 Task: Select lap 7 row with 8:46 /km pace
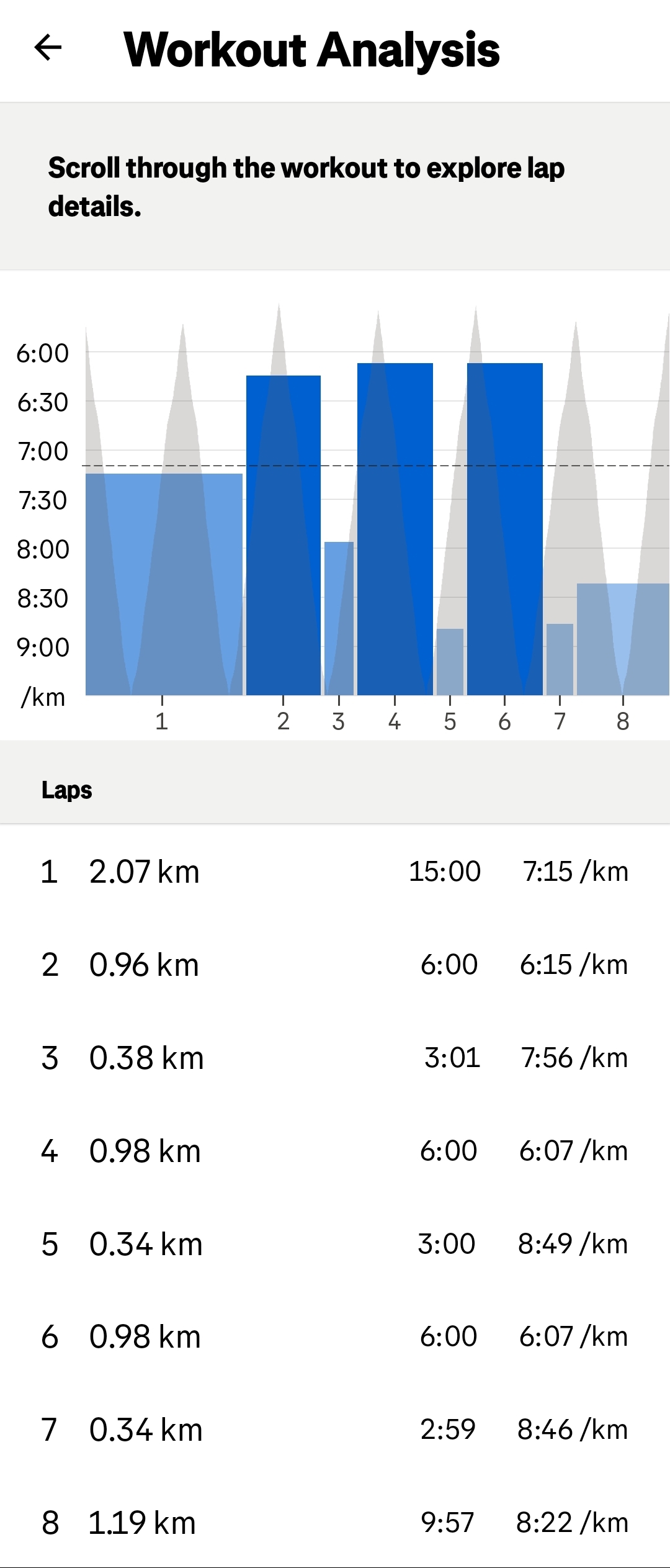click(x=335, y=1430)
